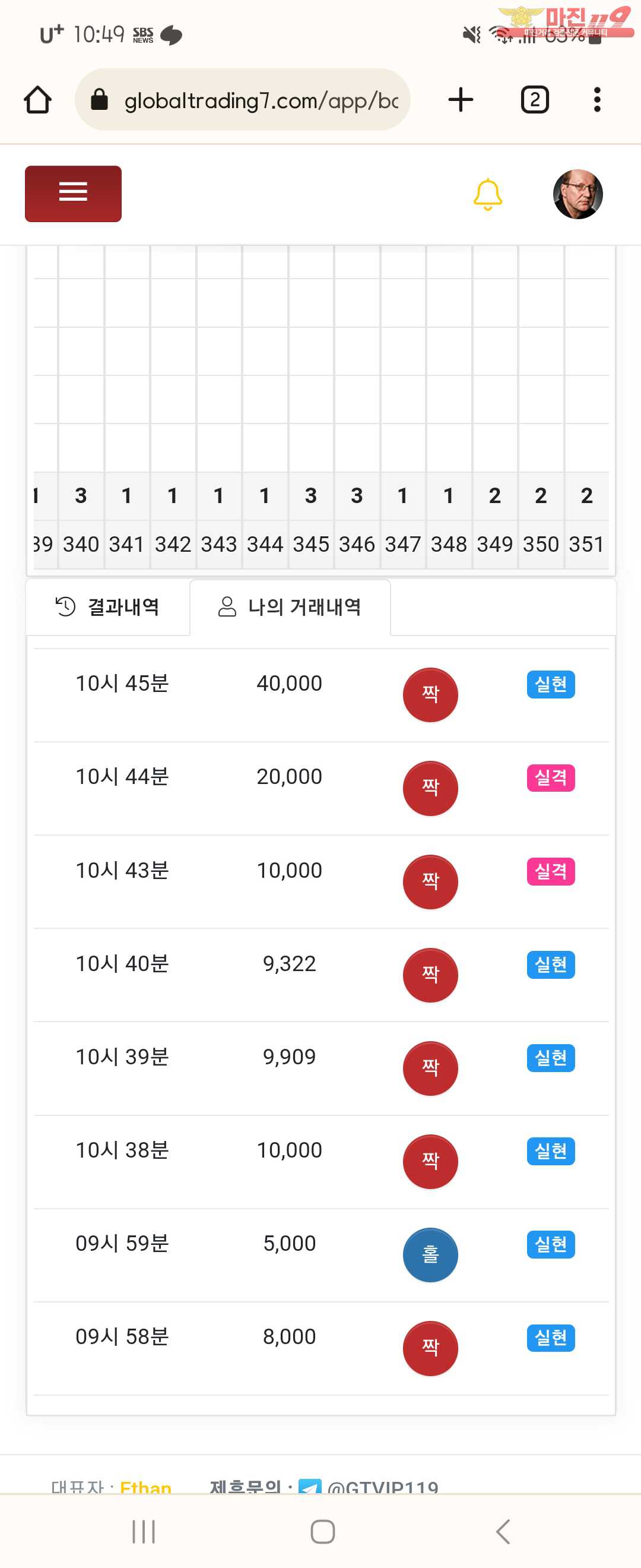Open the yellow notifications bell

click(487, 194)
